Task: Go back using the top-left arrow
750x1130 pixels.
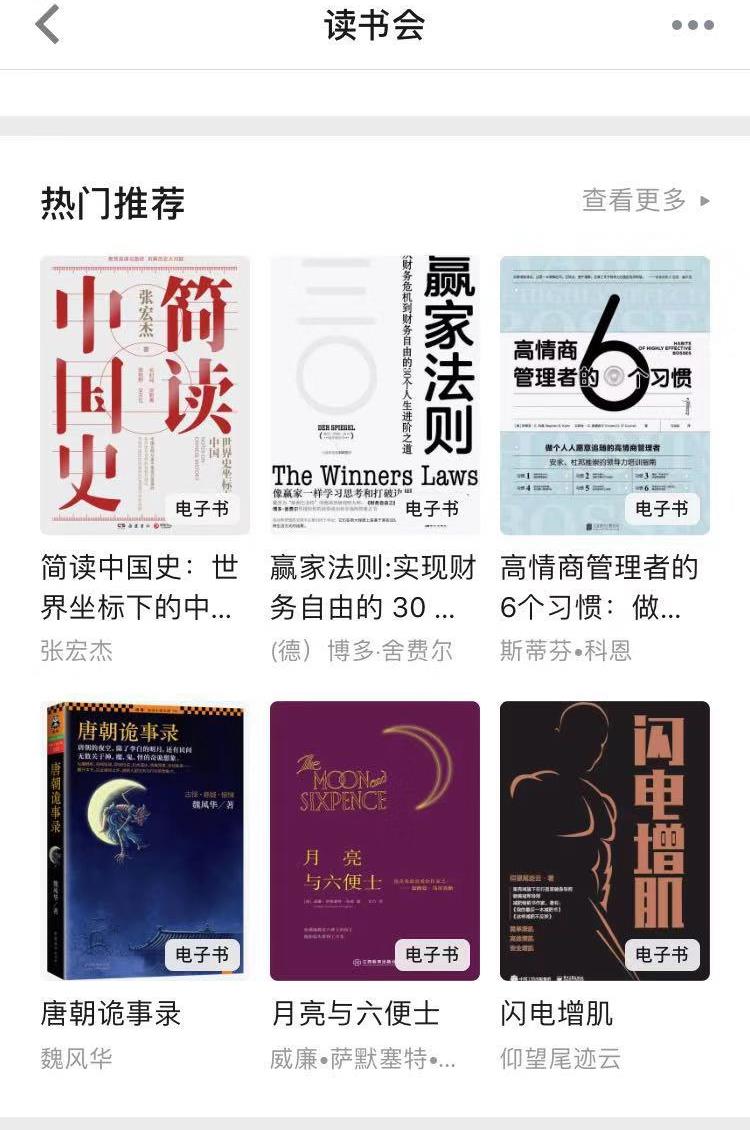Action: 47,25
